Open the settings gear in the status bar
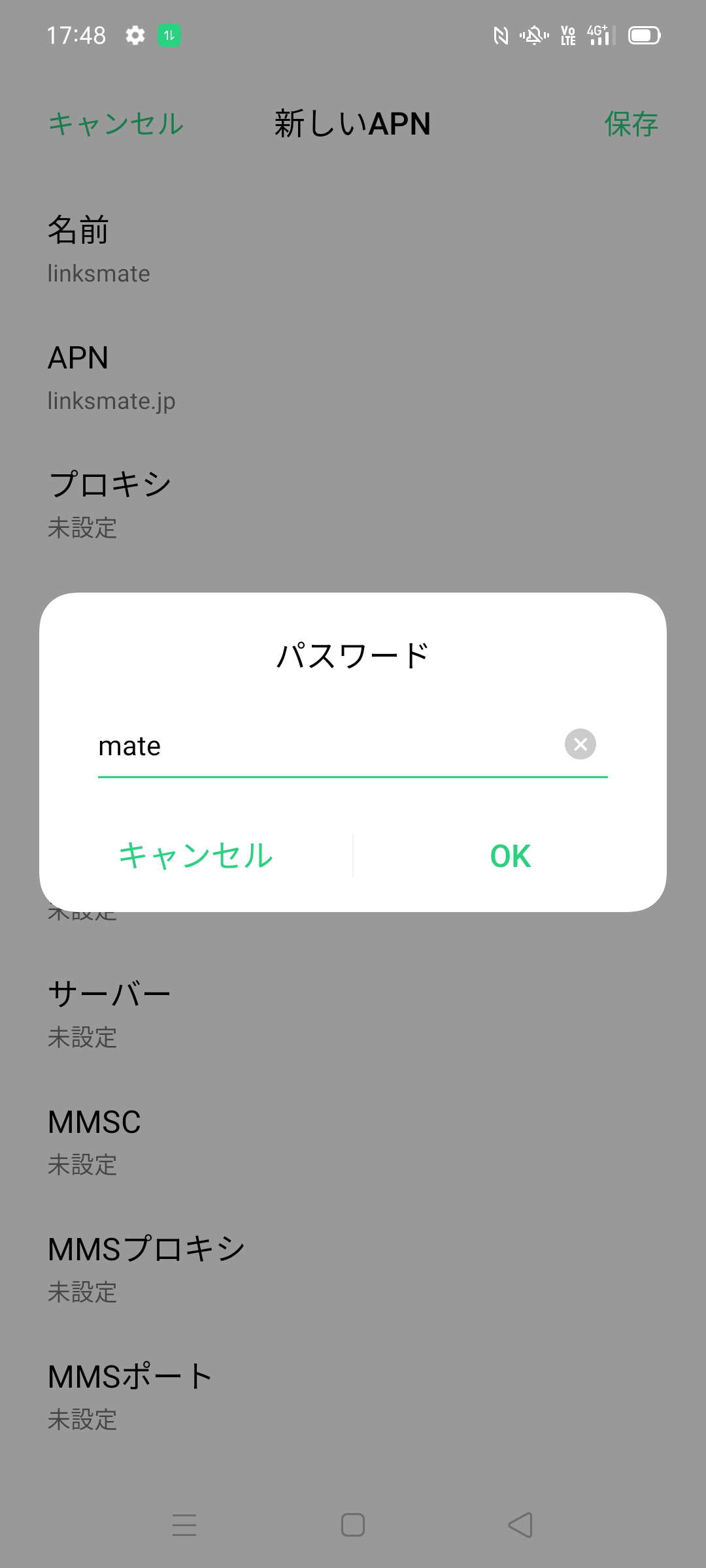Screen dimensions: 706x1568 [x=135, y=35]
